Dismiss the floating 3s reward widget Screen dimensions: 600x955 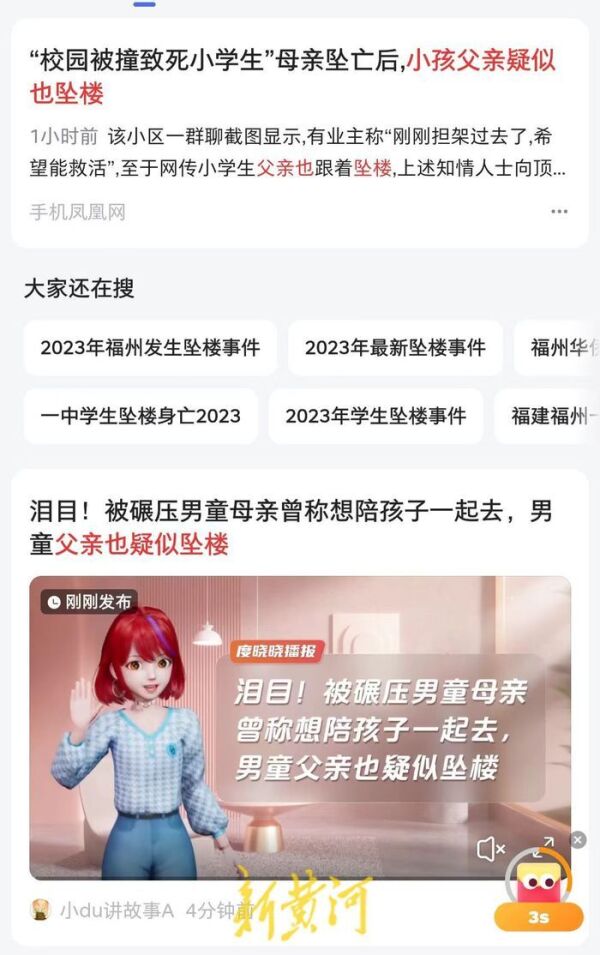tap(578, 840)
